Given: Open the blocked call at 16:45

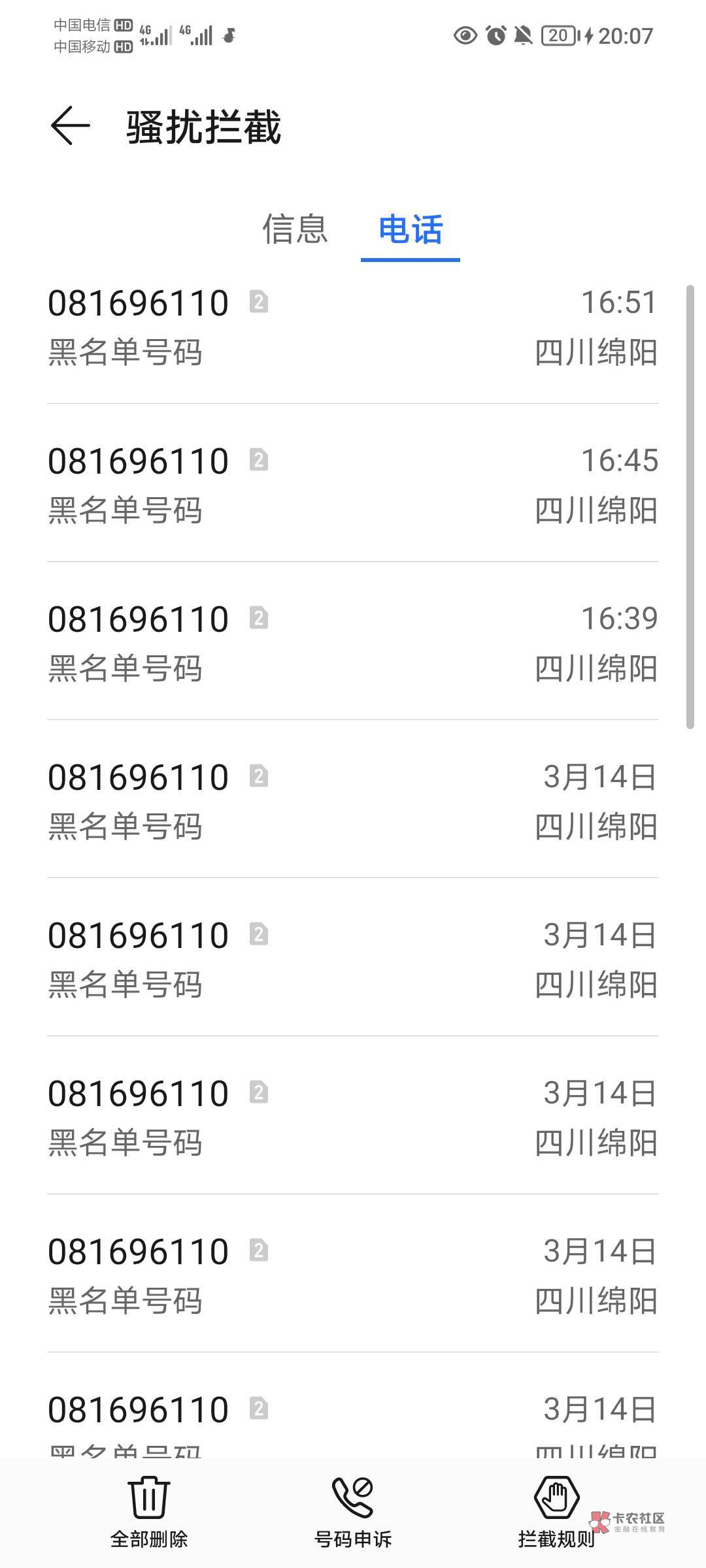Looking at the screenshot, I should [353, 484].
